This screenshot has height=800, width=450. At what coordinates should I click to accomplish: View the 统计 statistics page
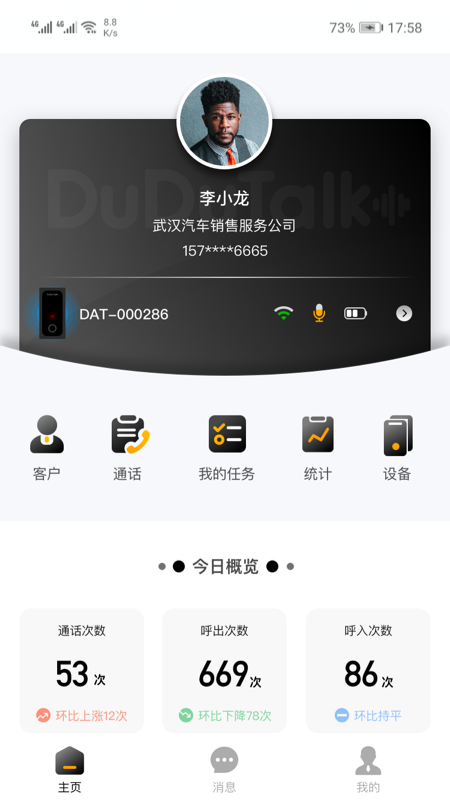pos(317,447)
